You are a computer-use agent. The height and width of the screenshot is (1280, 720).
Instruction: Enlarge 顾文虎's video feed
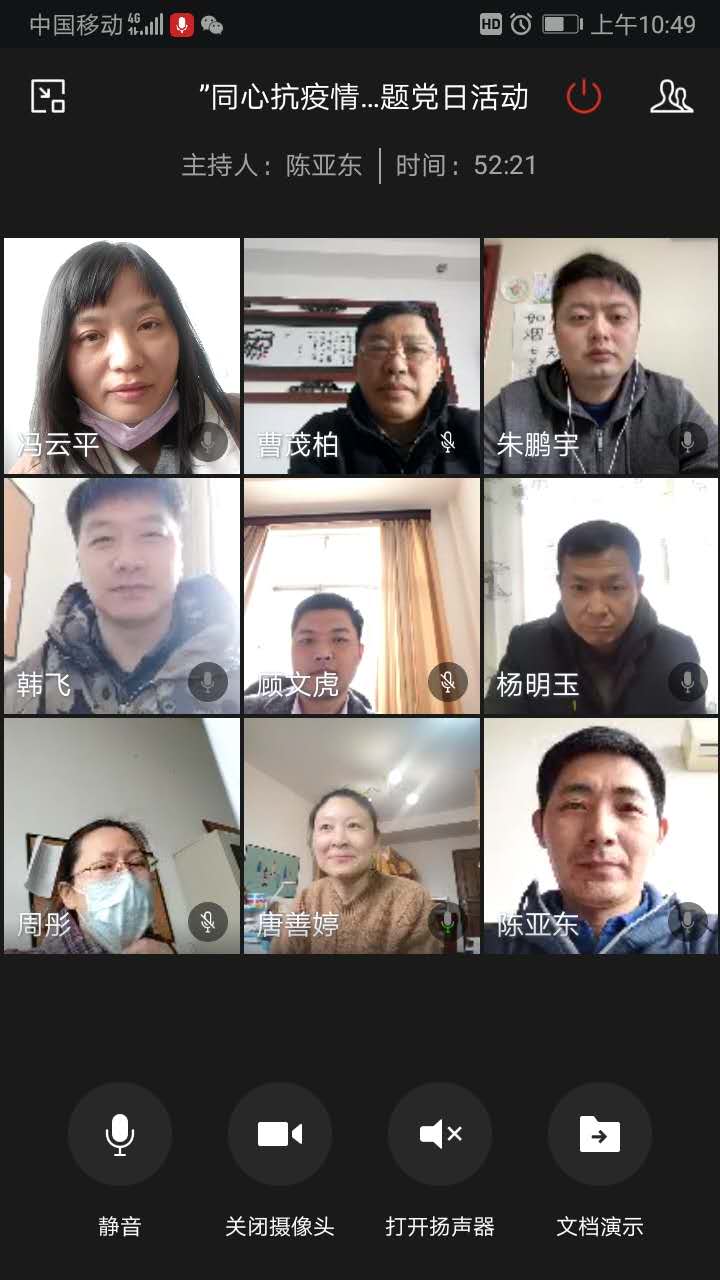point(362,595)
